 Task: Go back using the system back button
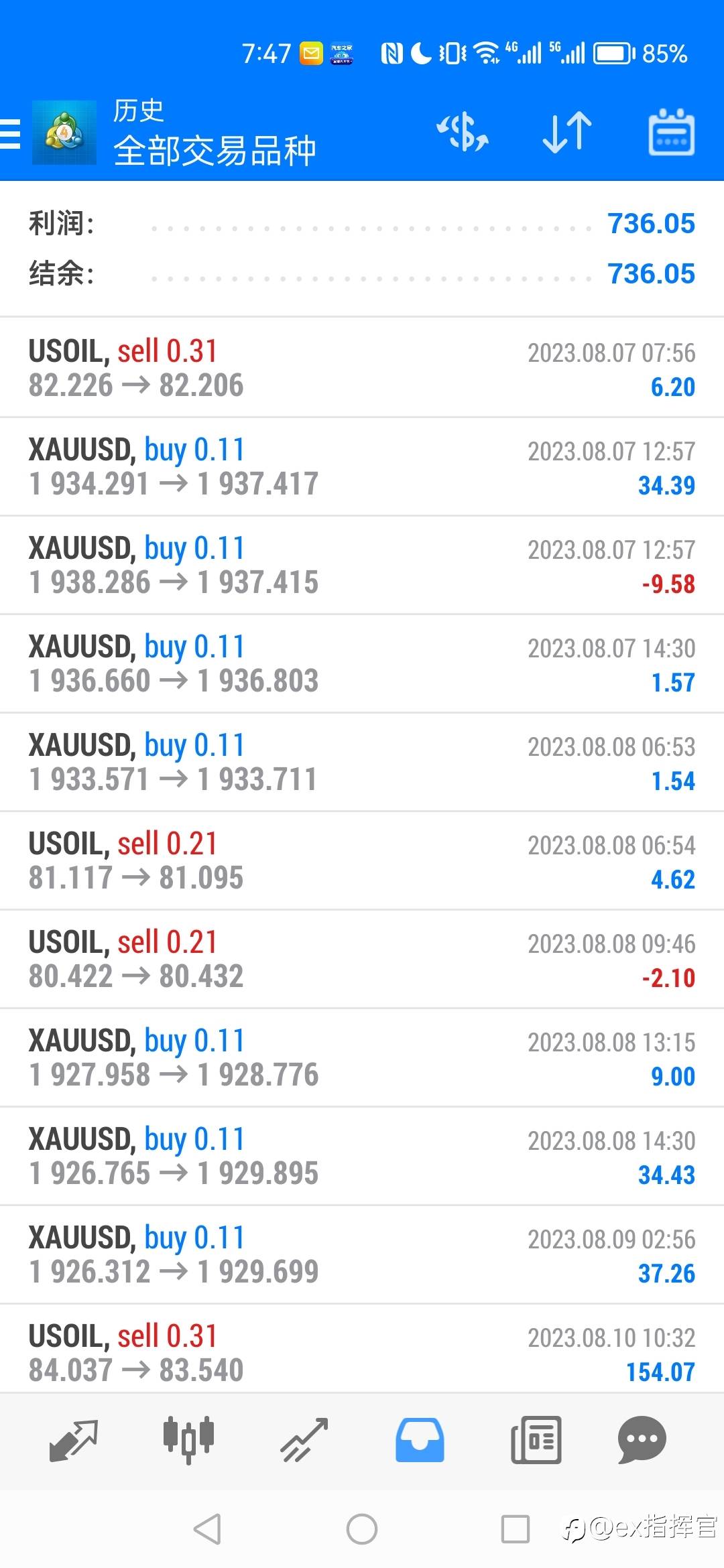[x=207, y=1529]
